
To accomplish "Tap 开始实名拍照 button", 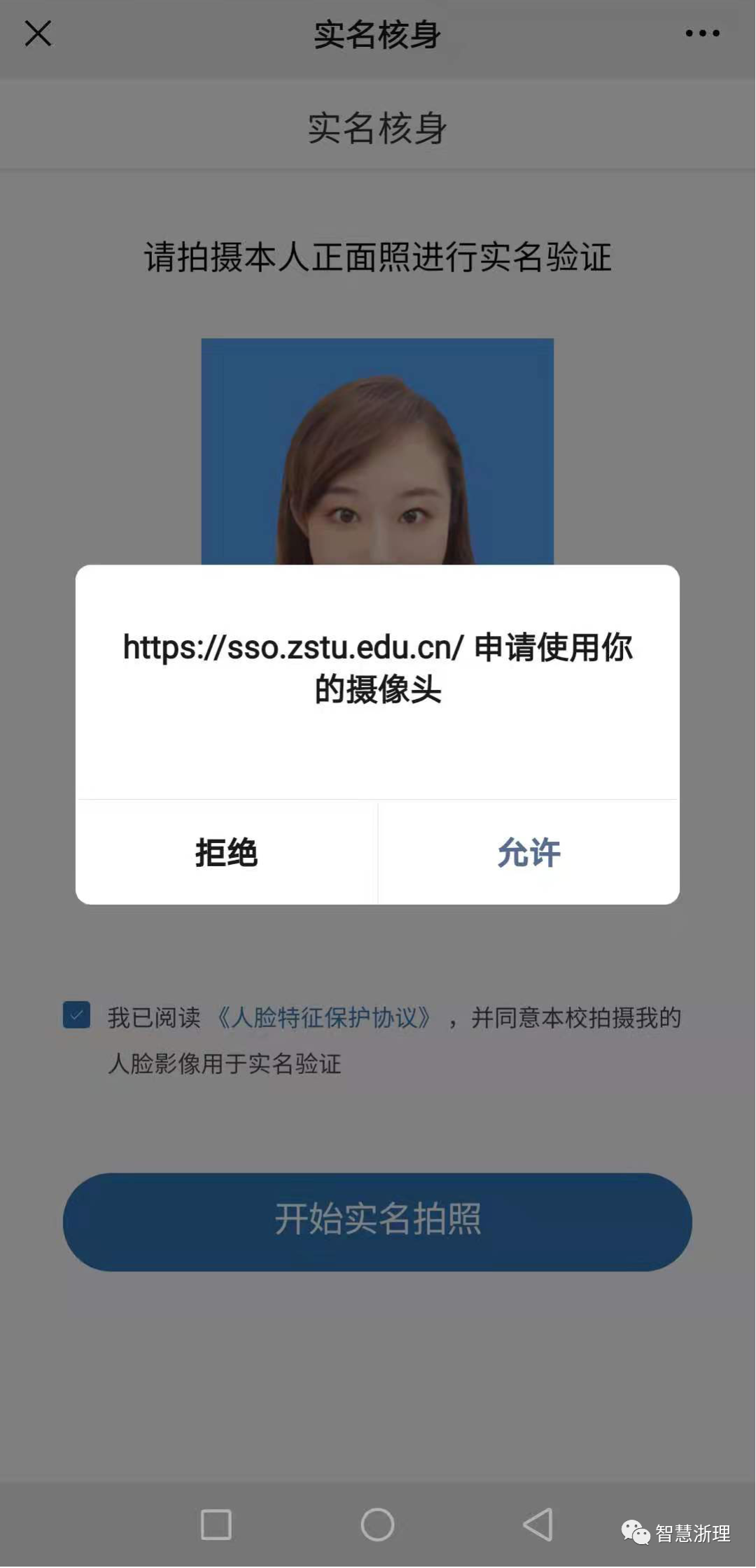I will 377,1222.
